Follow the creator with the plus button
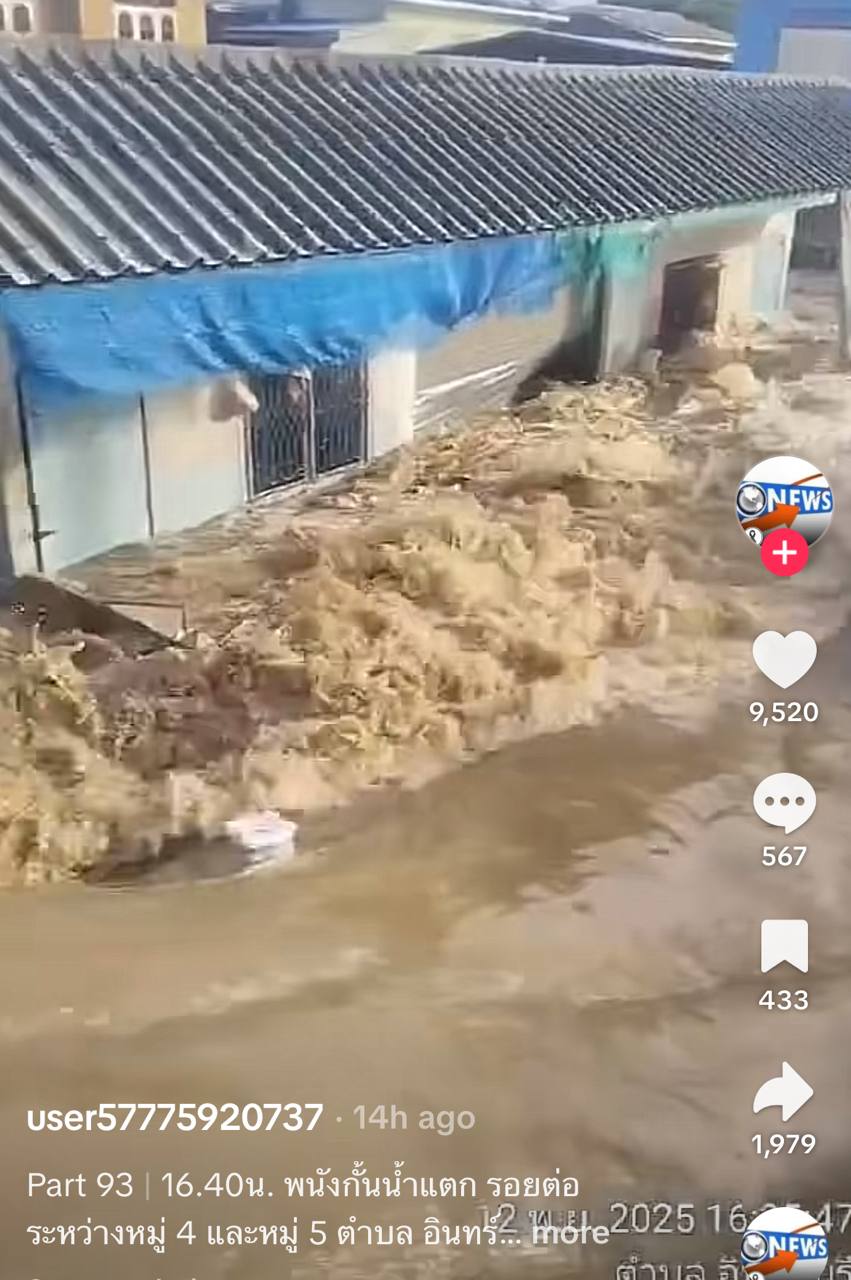Viewport: 851px width, 1280px height. (x=784, y=553)
